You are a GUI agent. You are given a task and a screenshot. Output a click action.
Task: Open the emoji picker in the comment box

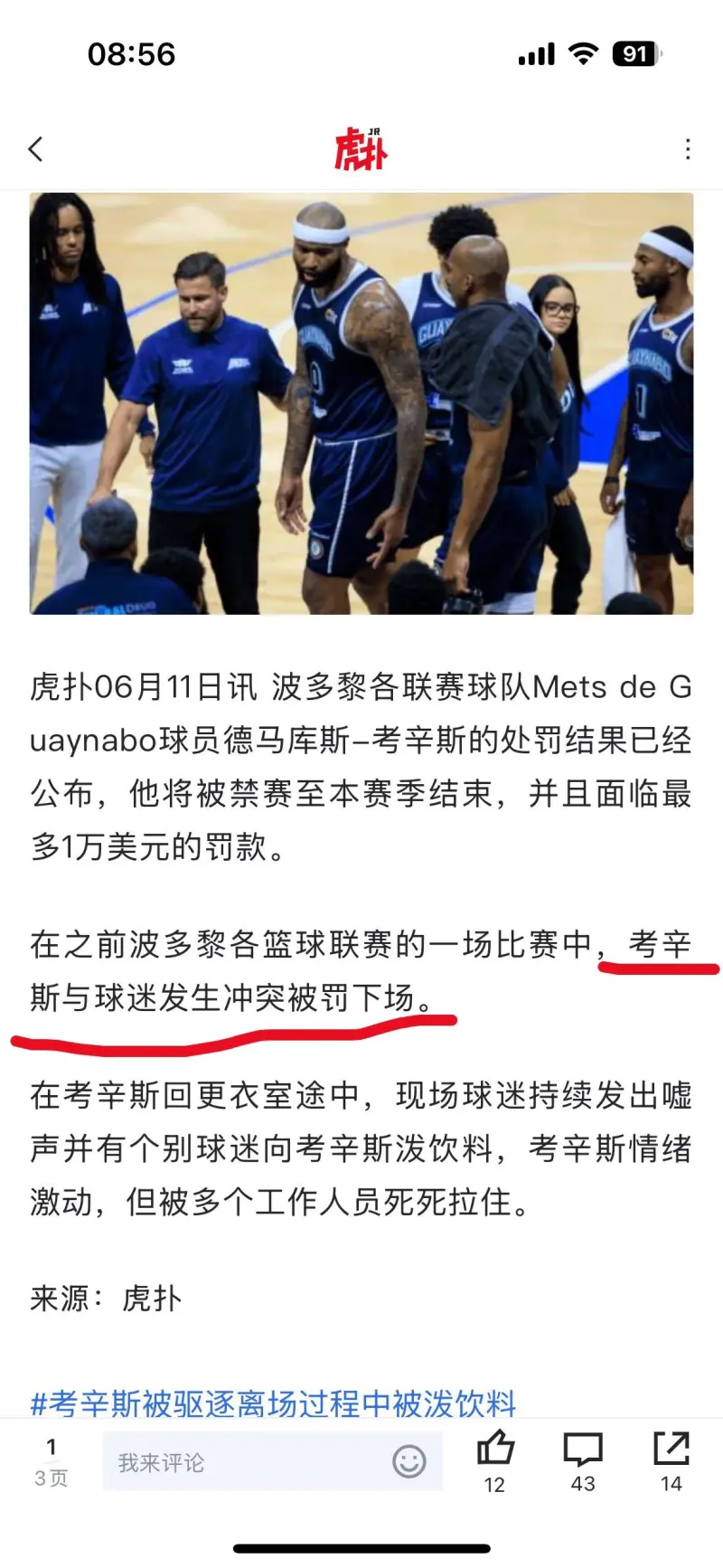point(408,1462)
